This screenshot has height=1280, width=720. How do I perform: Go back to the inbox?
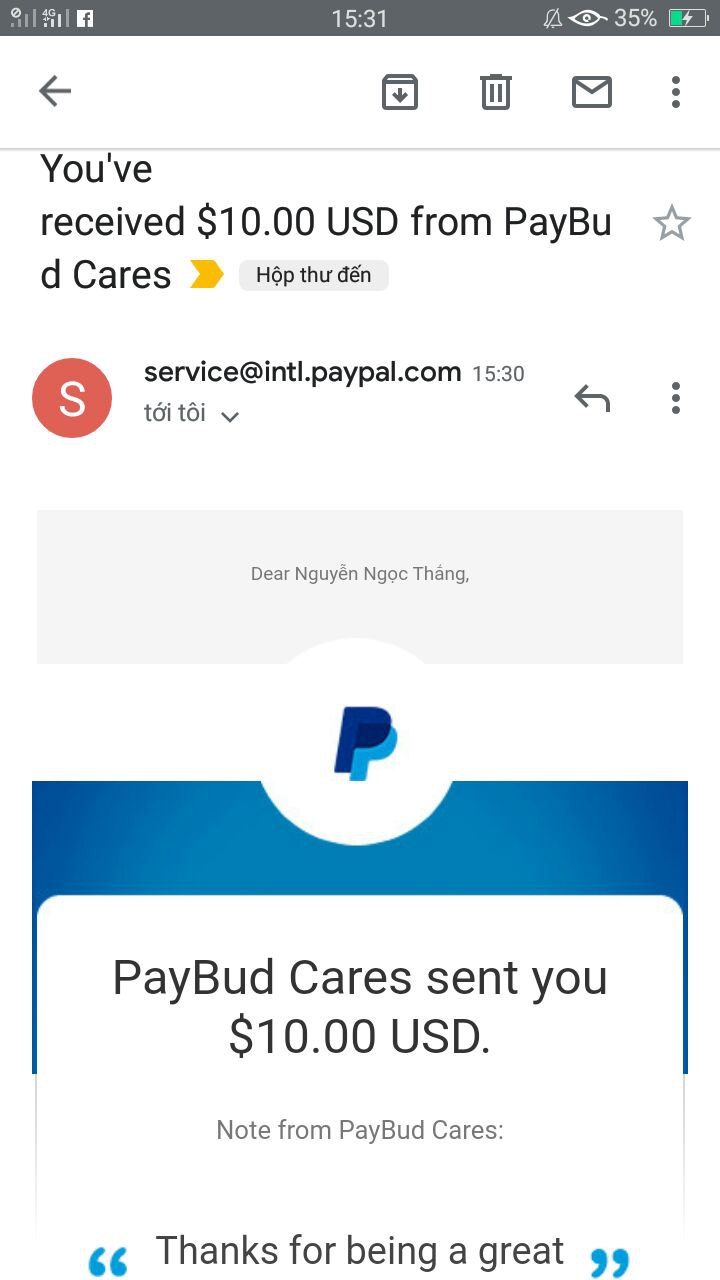pyautogui.click(x=55, y=92)
